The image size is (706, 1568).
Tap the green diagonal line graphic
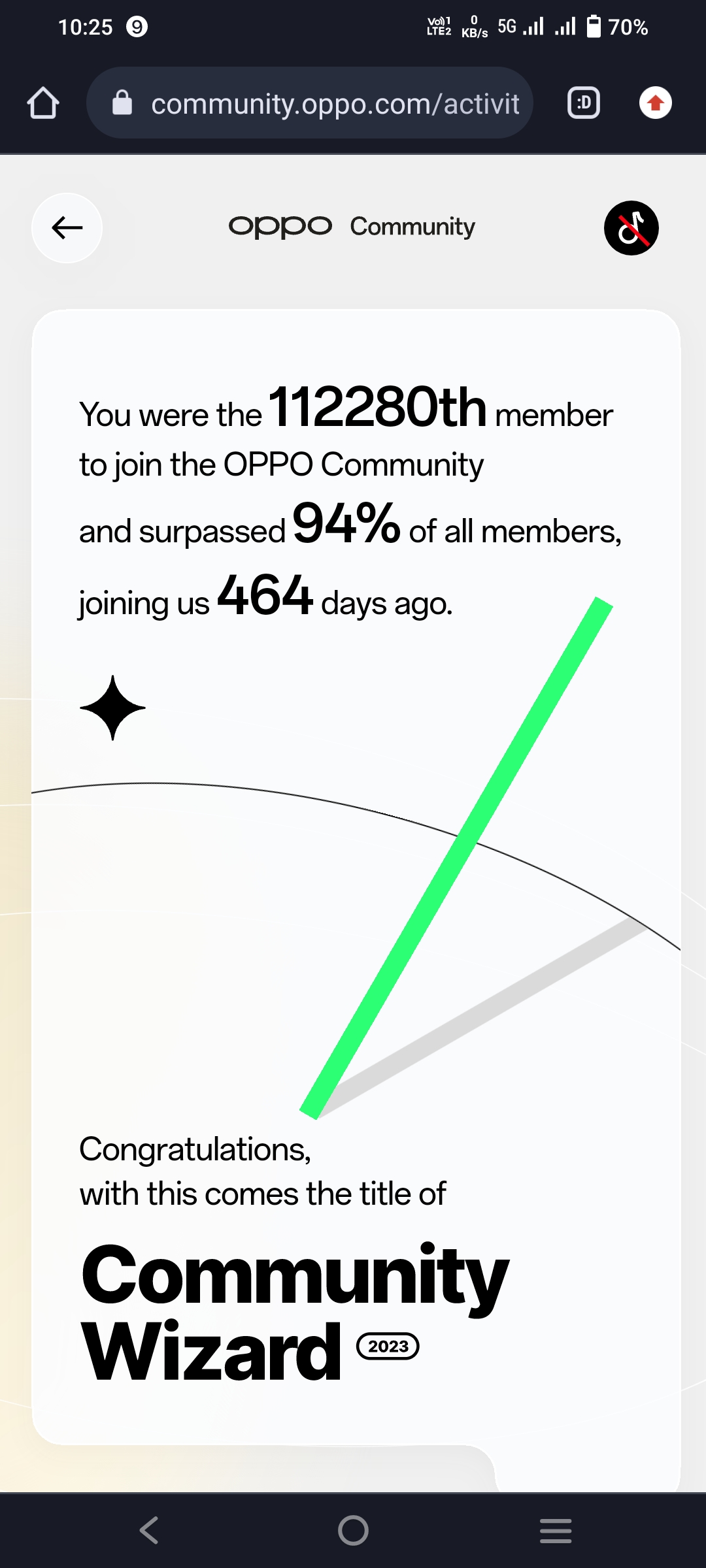coord(458,849)
